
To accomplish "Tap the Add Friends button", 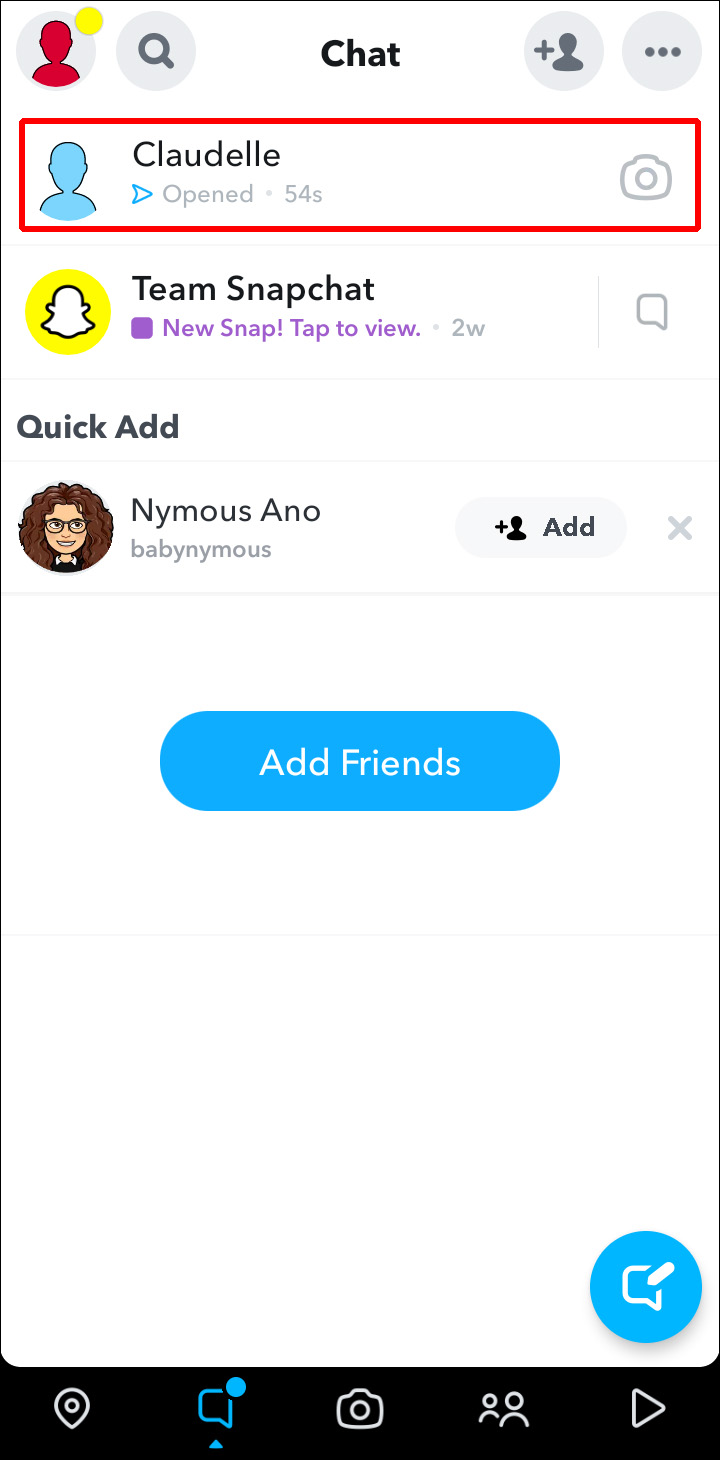I will coord(360,762).
